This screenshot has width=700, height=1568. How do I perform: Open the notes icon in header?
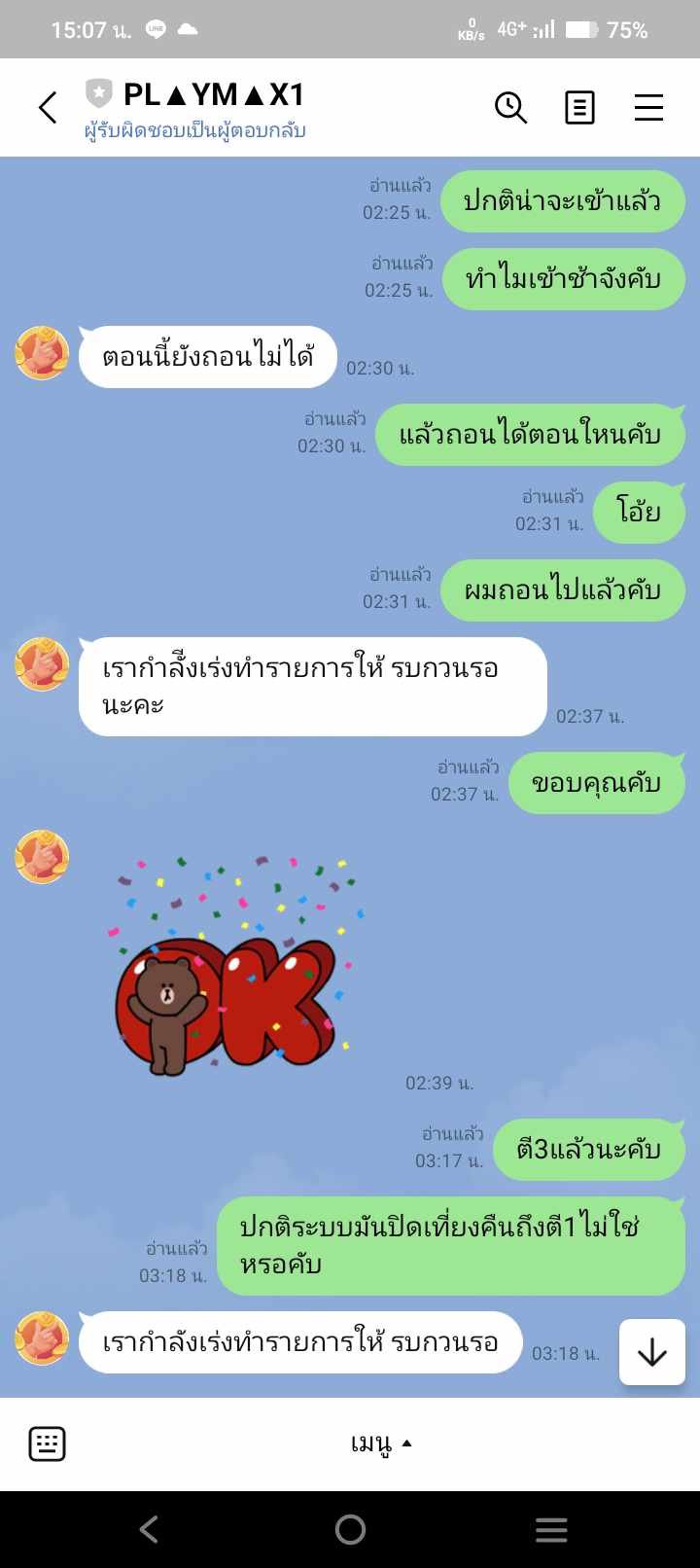[579, 107]
